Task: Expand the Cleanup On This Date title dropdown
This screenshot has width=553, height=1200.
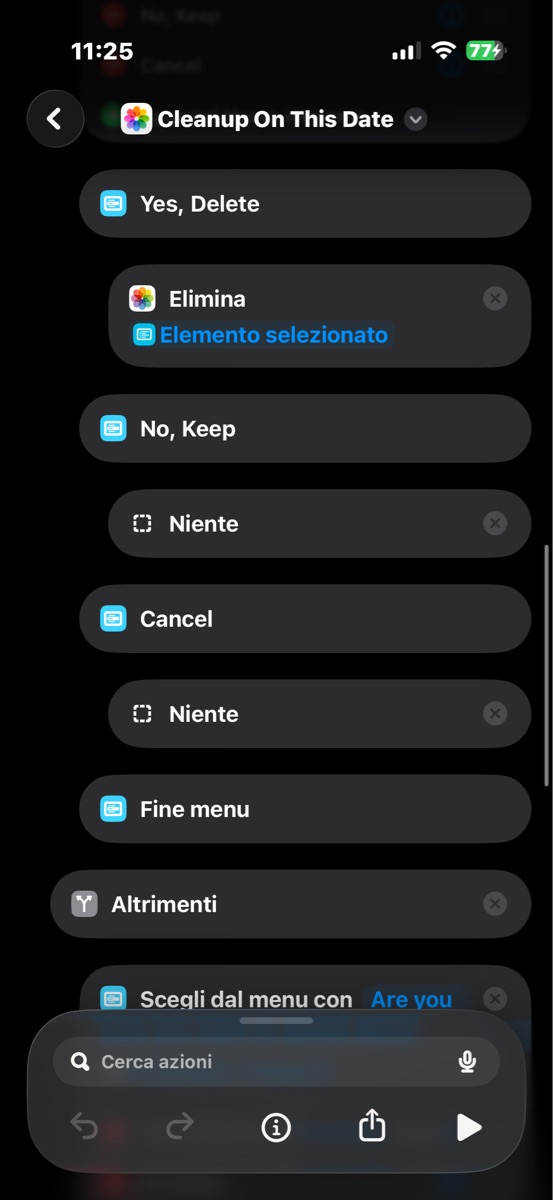Action: tap(416, 120)
